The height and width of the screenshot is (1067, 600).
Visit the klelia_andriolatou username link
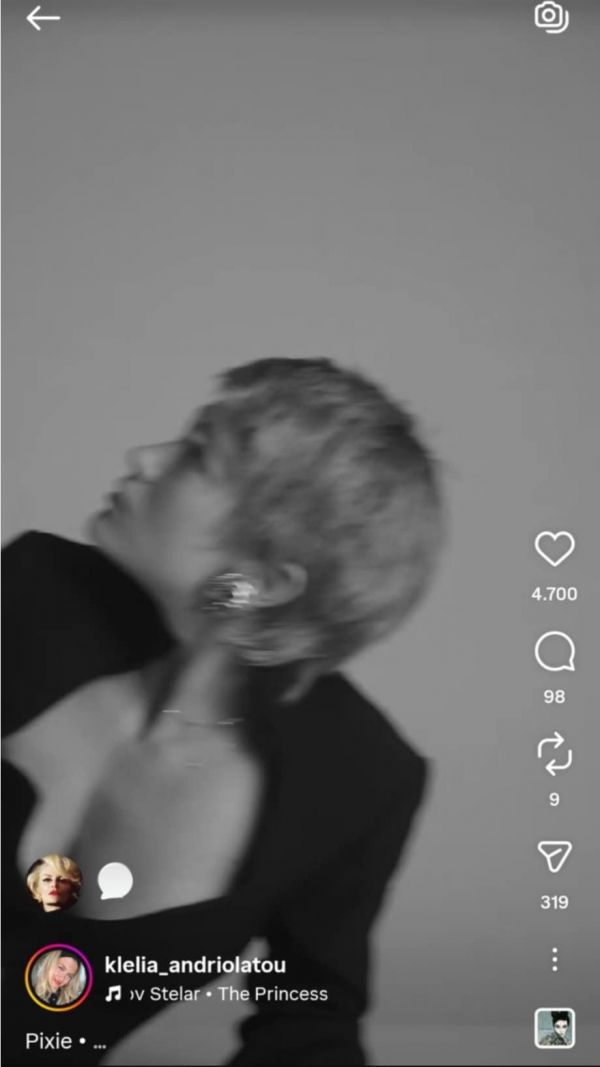195,965
